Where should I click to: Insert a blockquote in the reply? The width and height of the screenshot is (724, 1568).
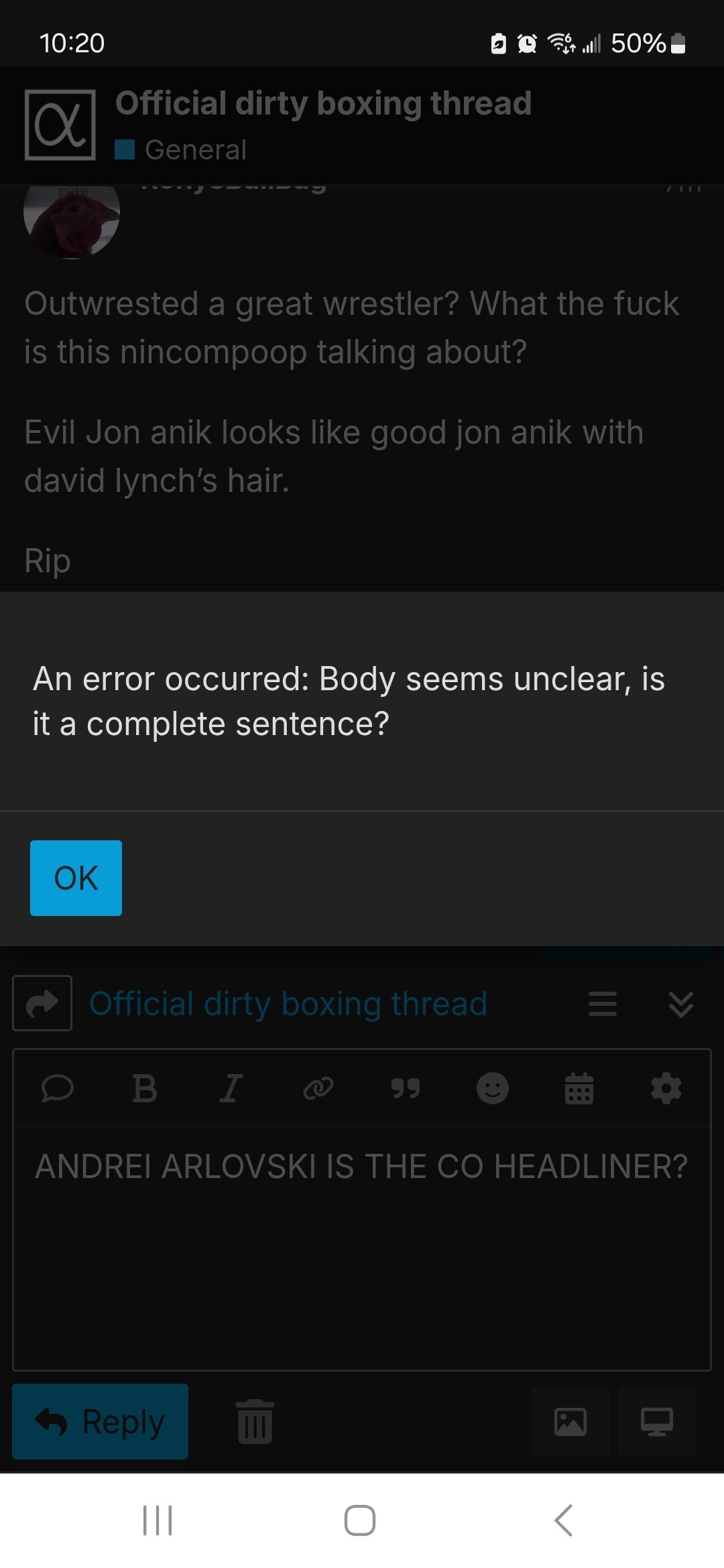click(405, 1088)
